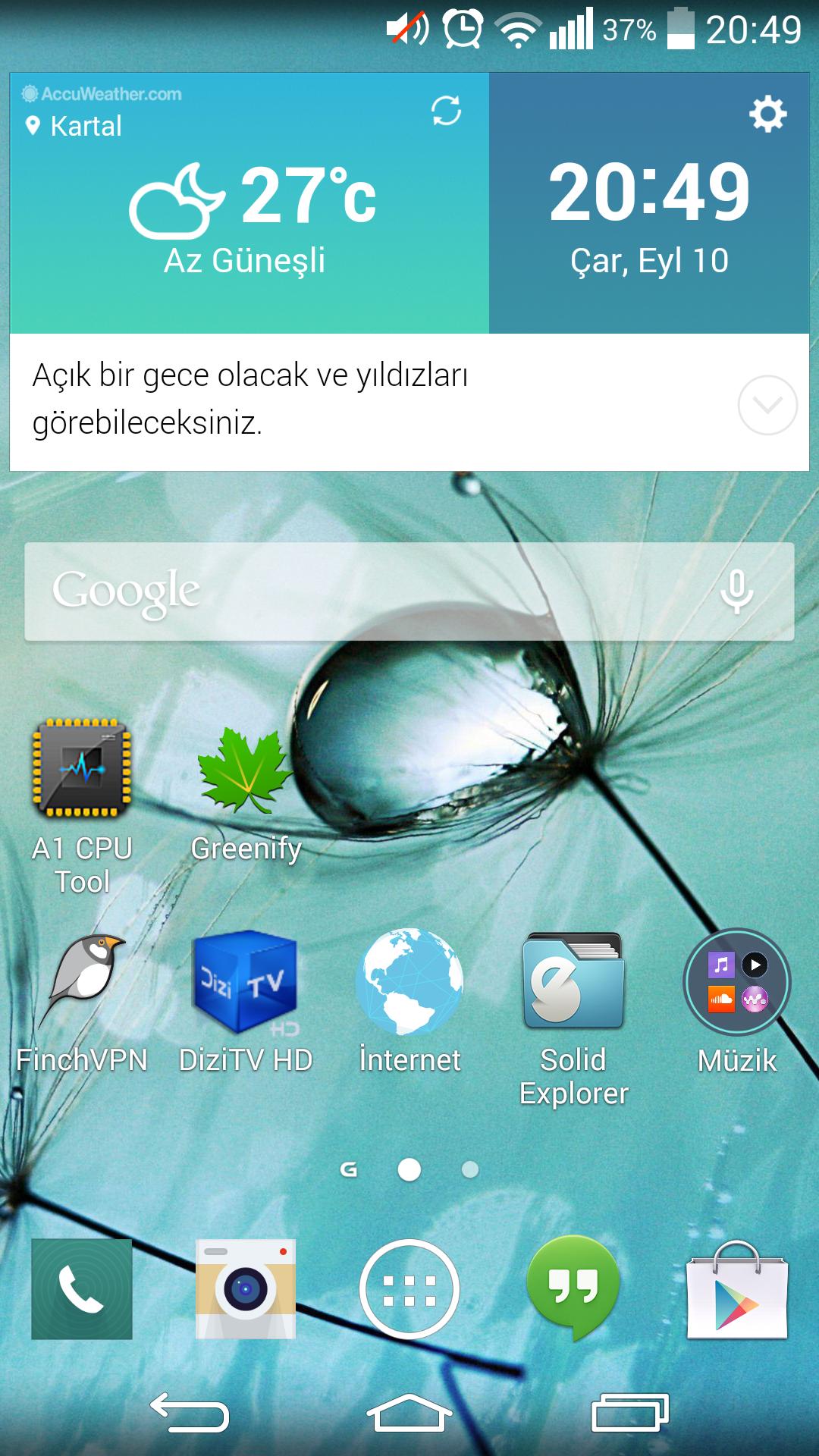Screen dimensions: 819x1456
Task: Launch DiziTV HD app
Action: (x=246, y=982)
